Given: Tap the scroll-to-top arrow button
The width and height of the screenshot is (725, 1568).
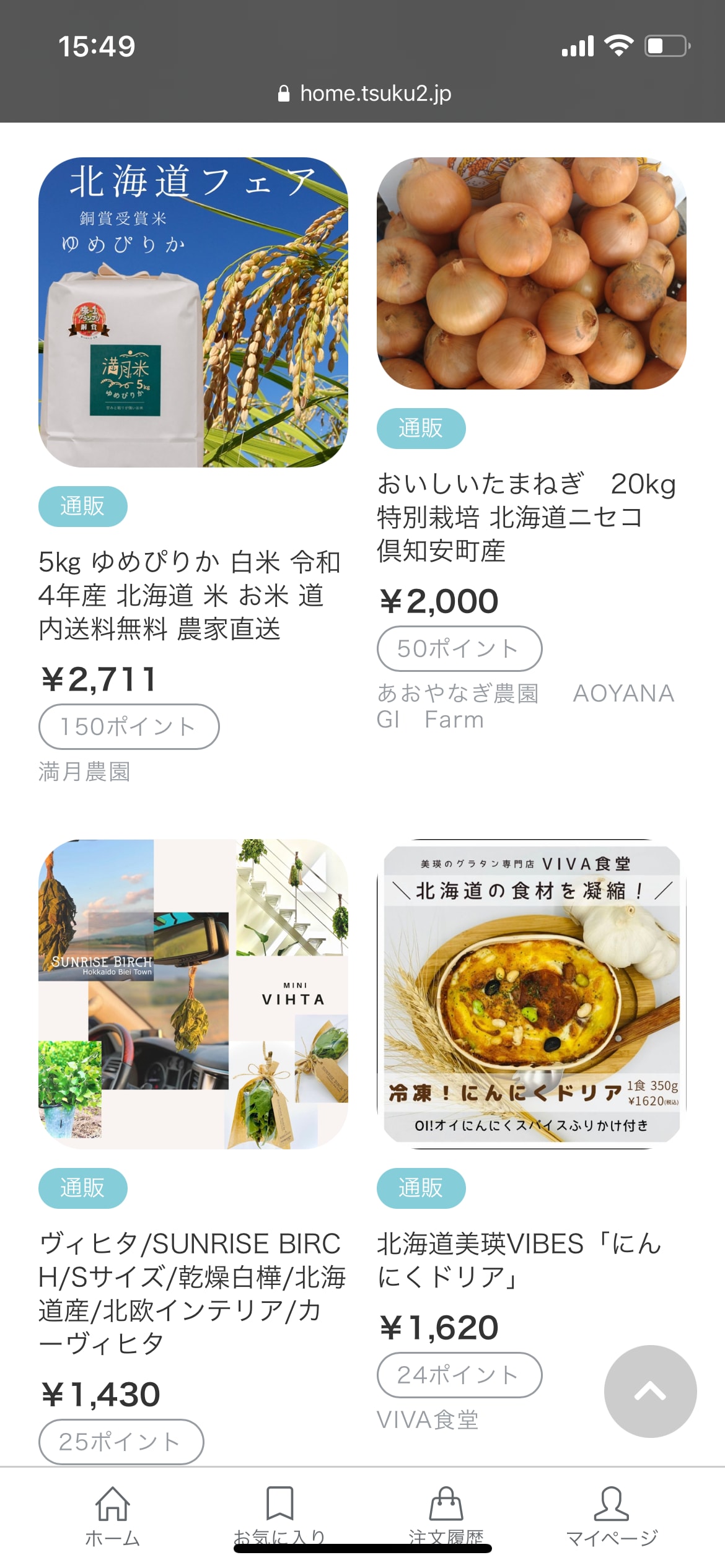Looking at the screenshot, I should pos(650,1392).
